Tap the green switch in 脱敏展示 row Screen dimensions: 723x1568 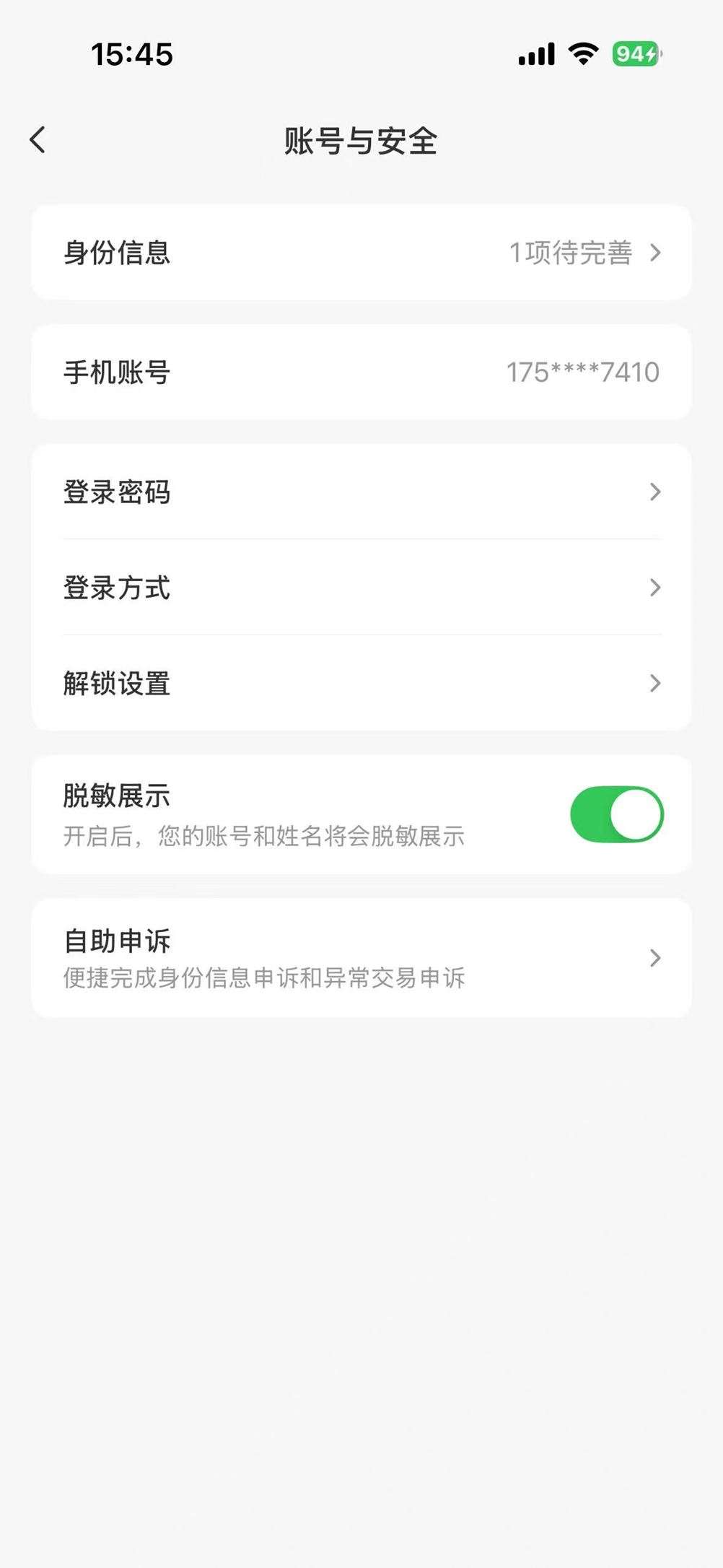click(x=617, y=814)
